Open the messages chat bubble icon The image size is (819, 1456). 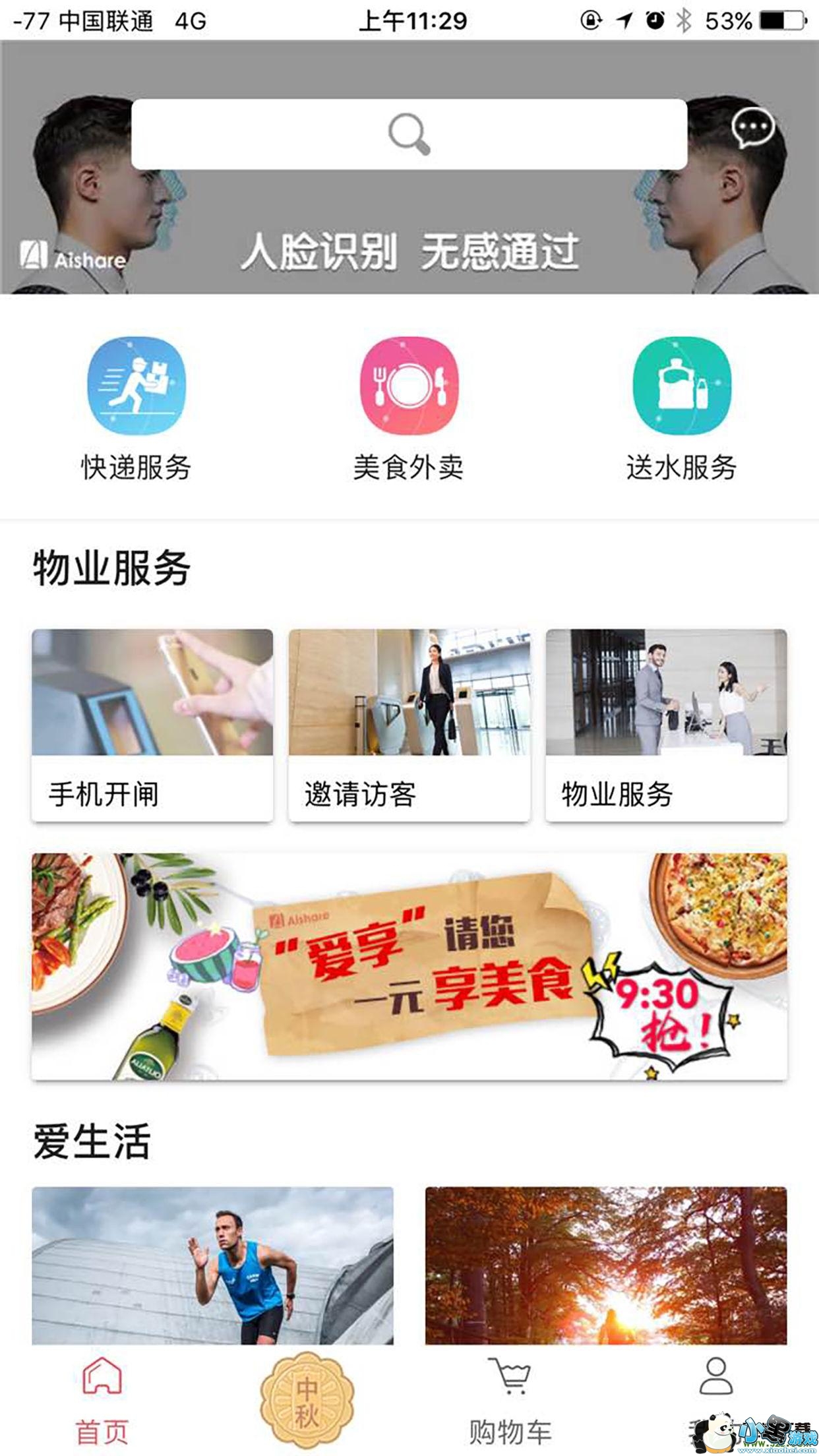point(752,127)
